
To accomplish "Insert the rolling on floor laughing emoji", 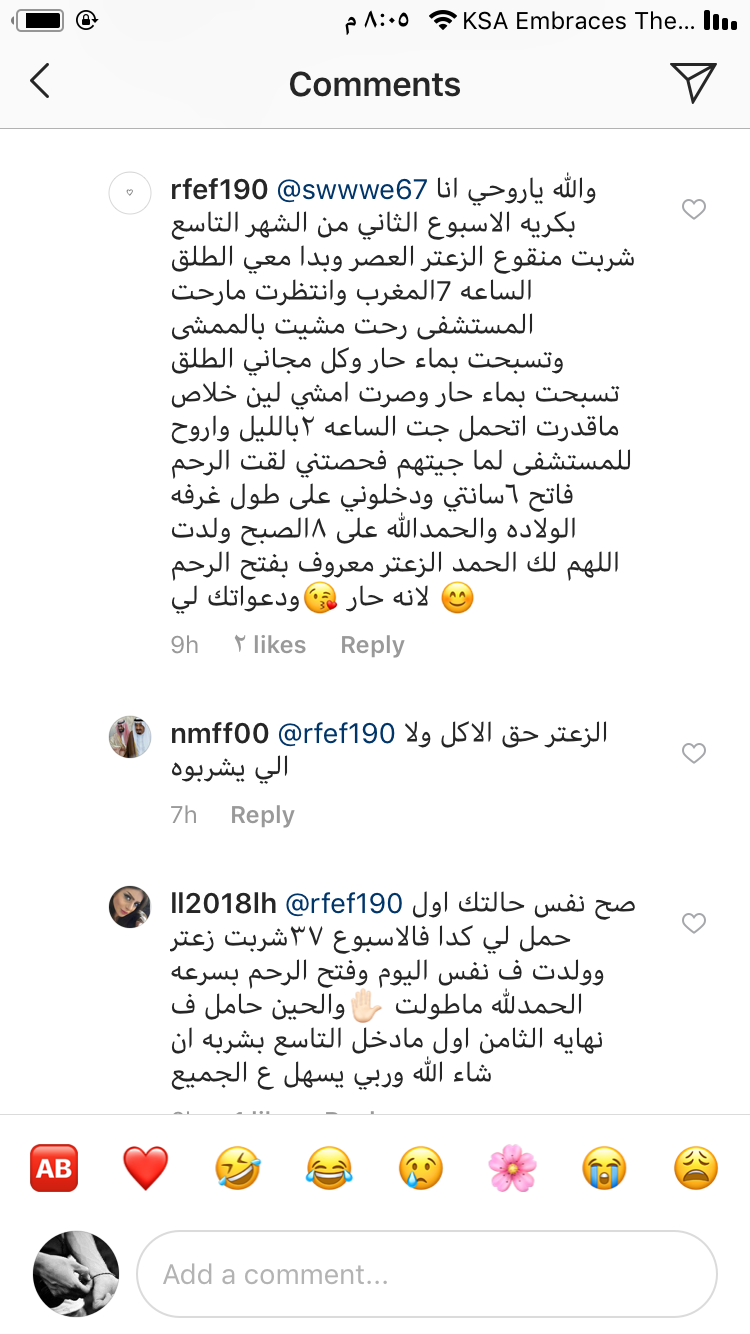I will point(238,1168).
